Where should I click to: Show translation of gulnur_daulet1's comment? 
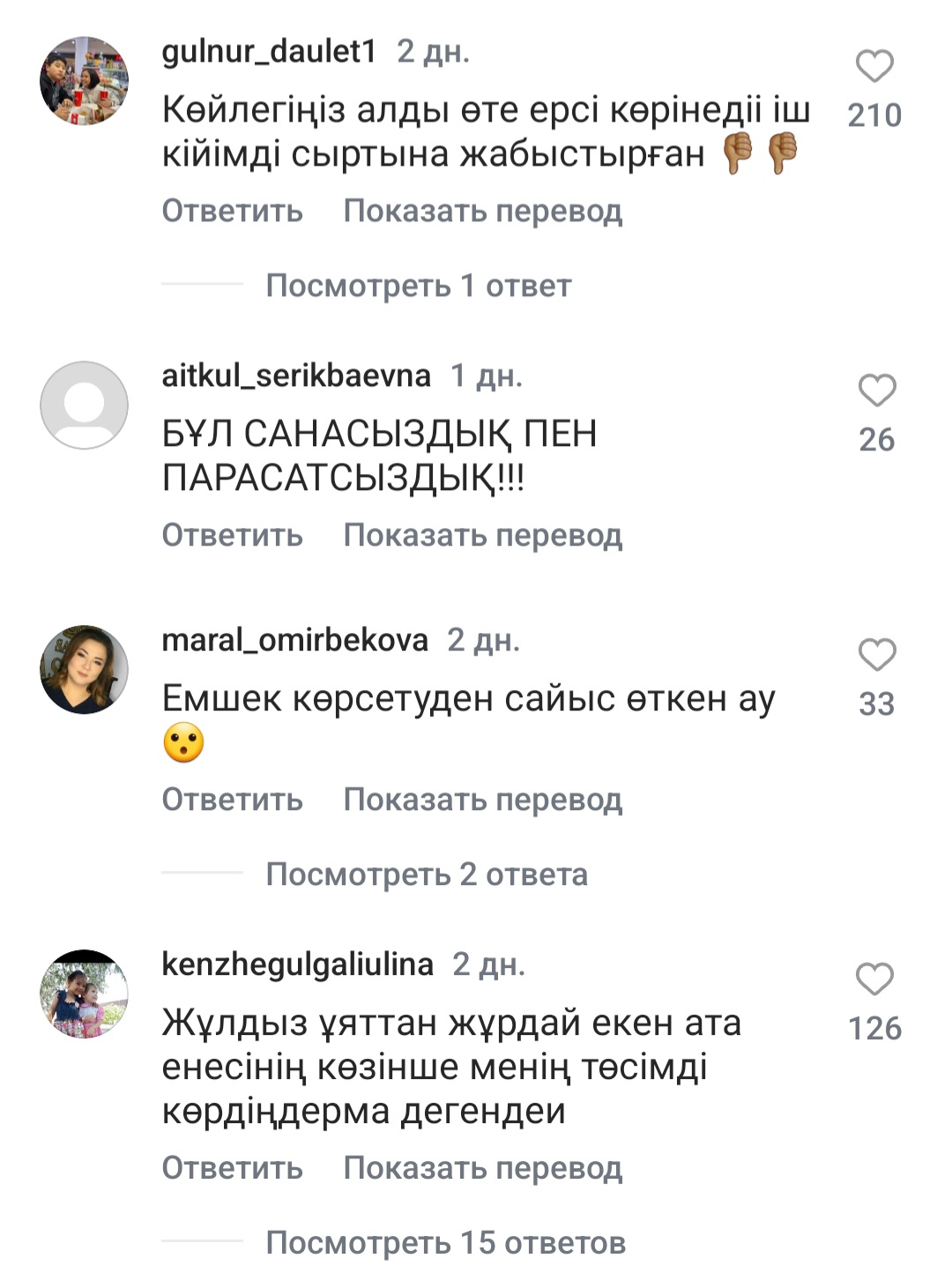482,211
